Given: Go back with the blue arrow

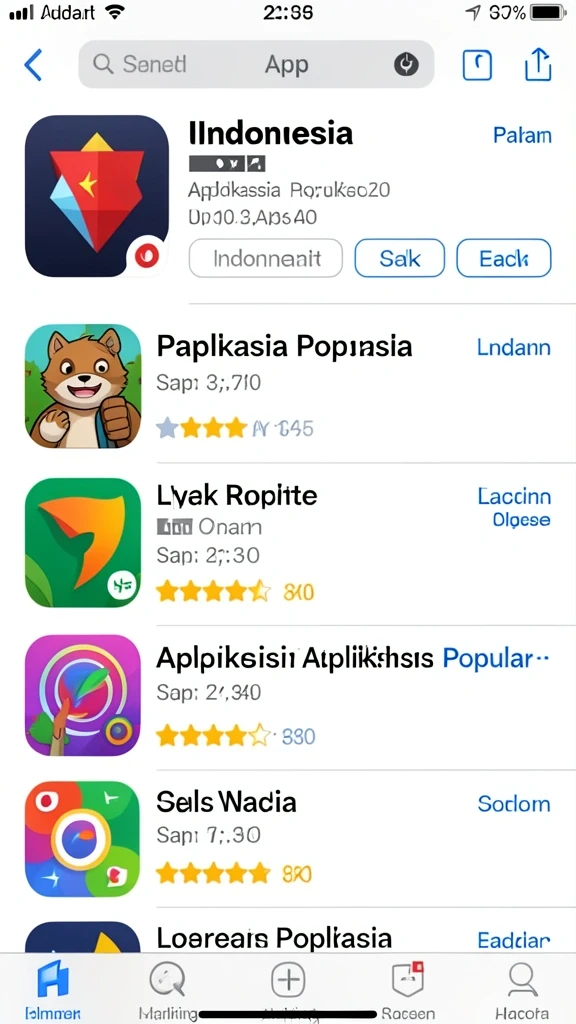Looking at the screenshot, I should point(33,65).
